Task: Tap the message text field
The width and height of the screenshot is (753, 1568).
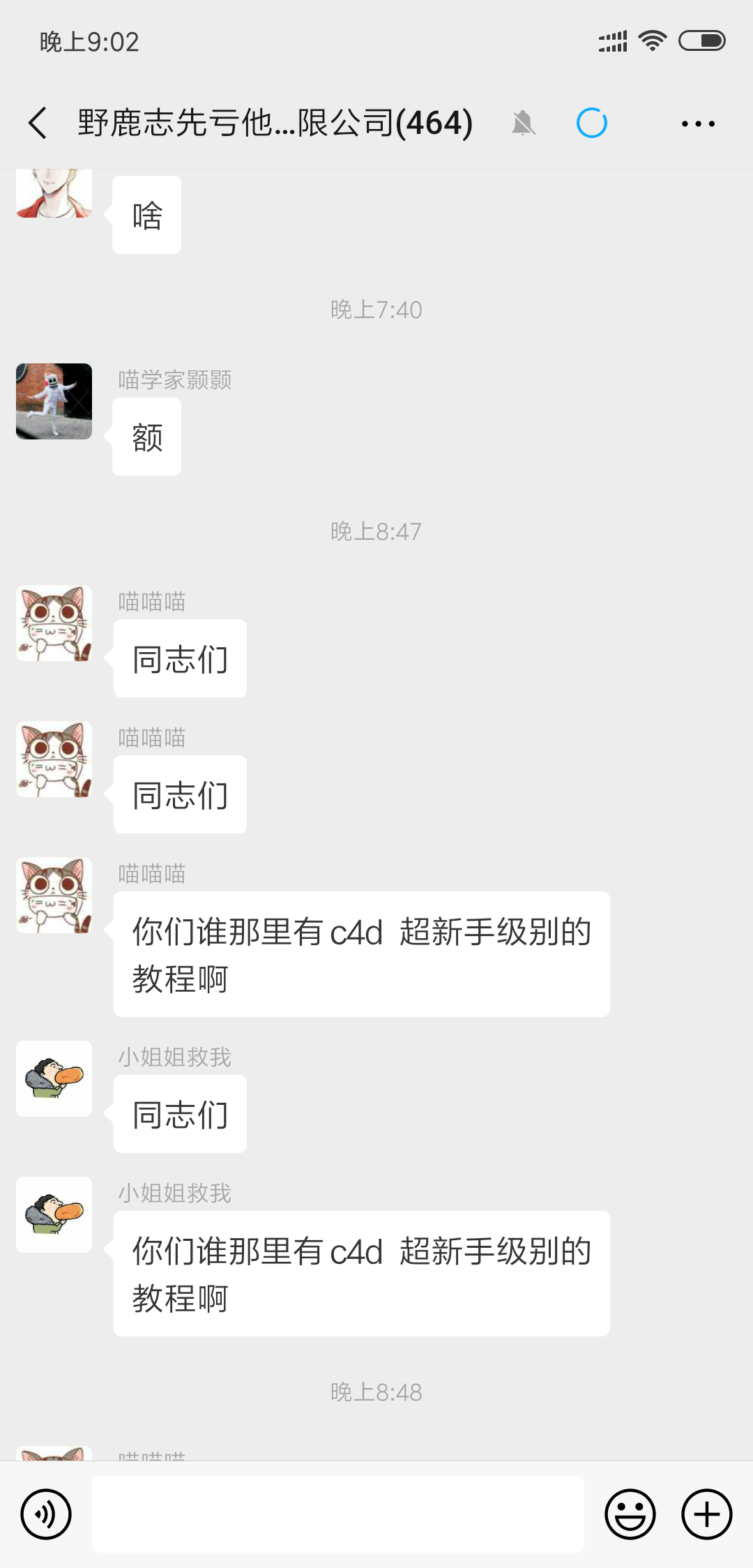Action: [338, 1514]
